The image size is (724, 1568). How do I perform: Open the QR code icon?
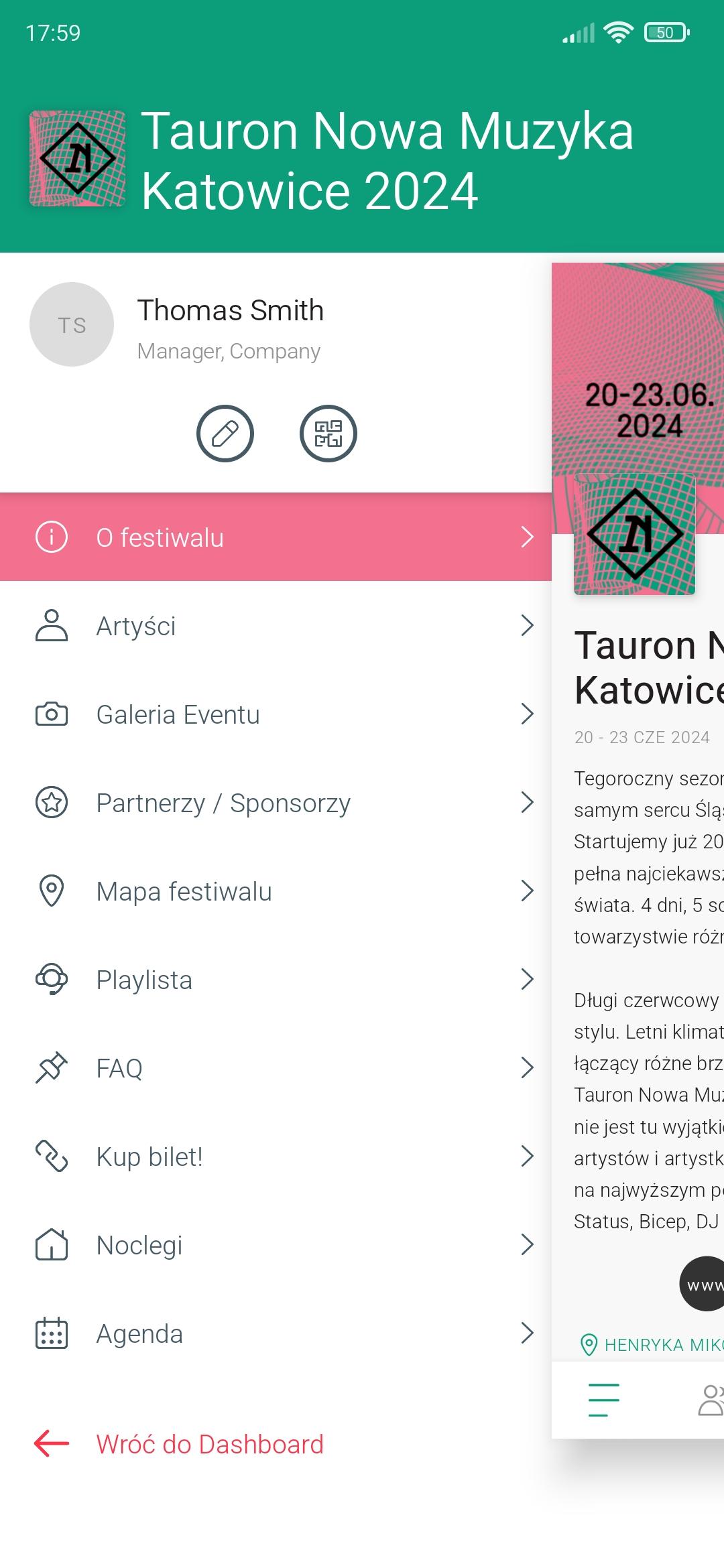(328, 434)
